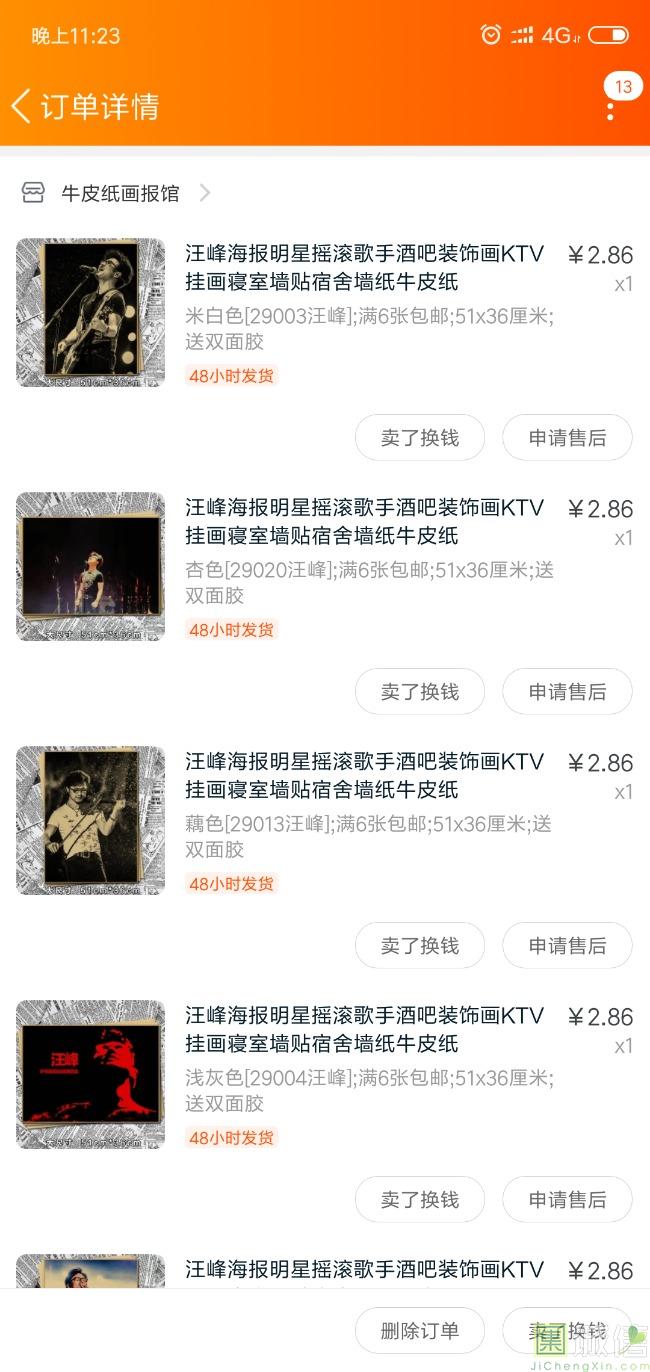Go back from 订单详情 page

(x=22, y=106)
